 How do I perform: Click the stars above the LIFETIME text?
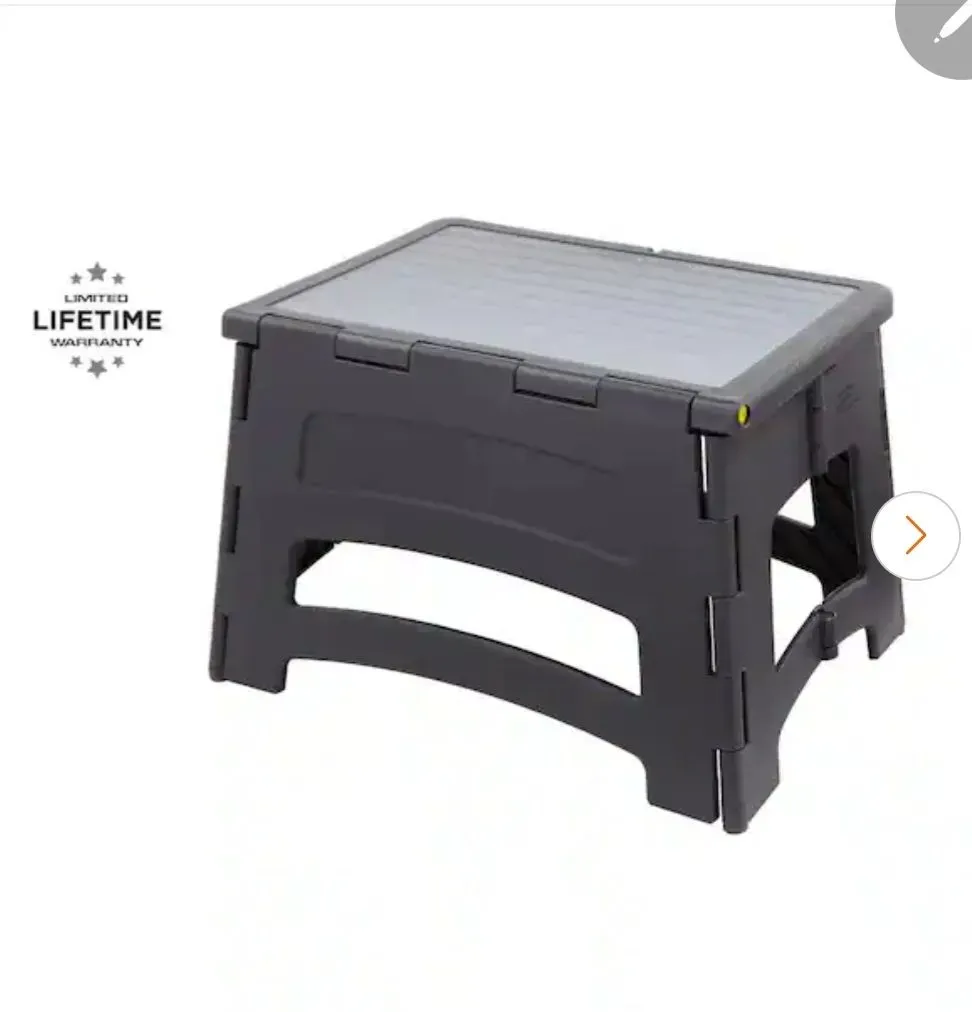point(97,270)
